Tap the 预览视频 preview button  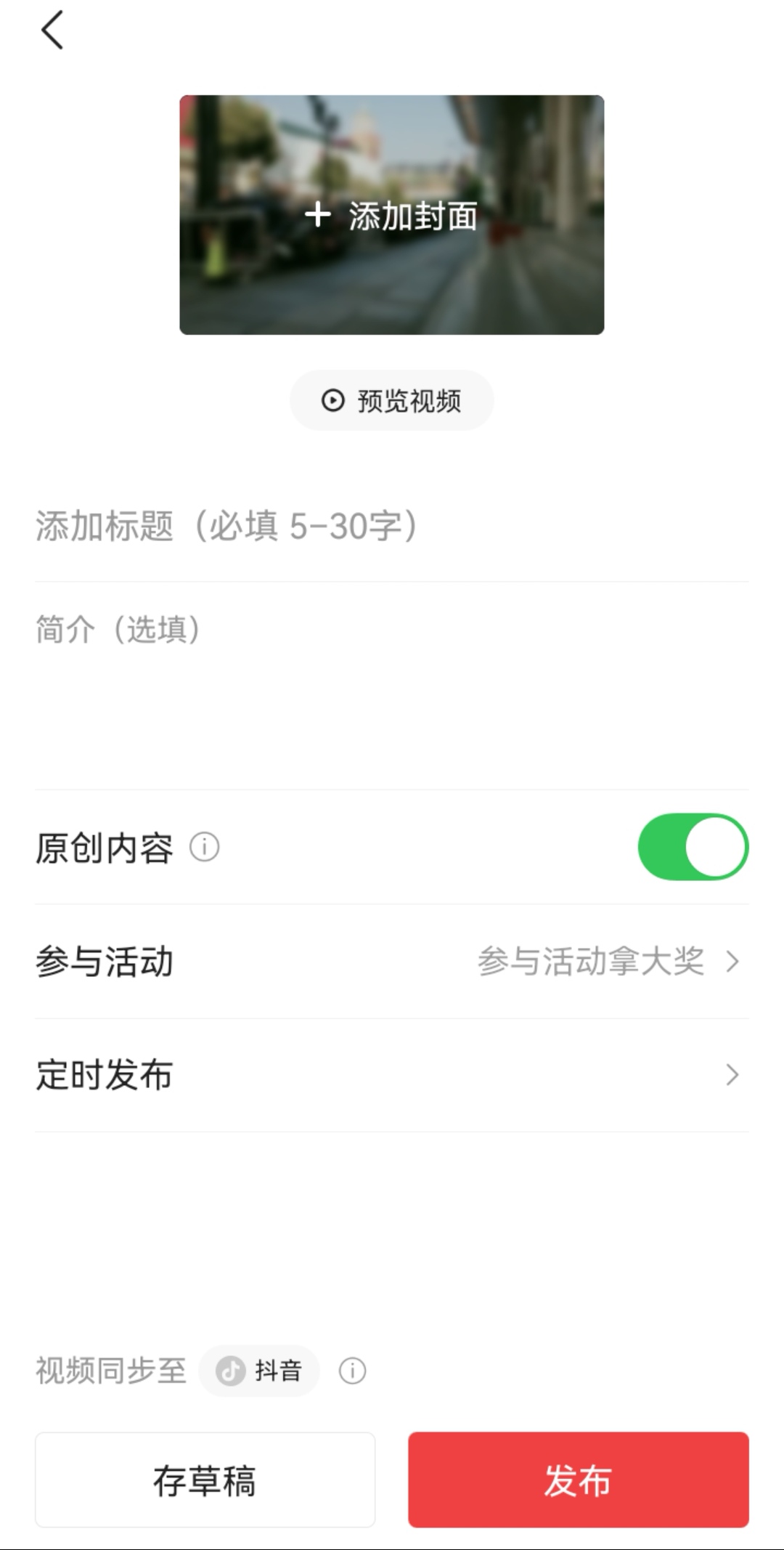click(392, 400)
